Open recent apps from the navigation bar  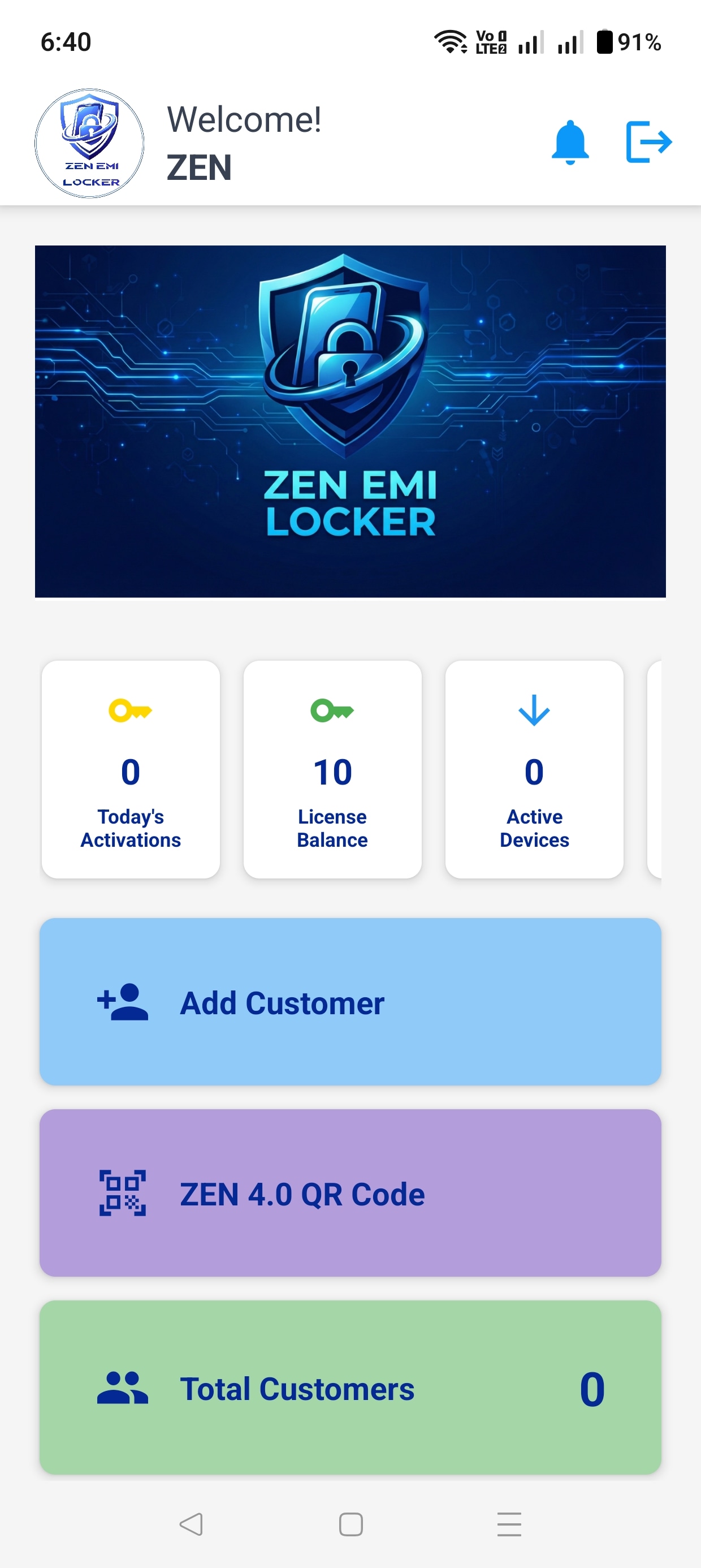508,1526
